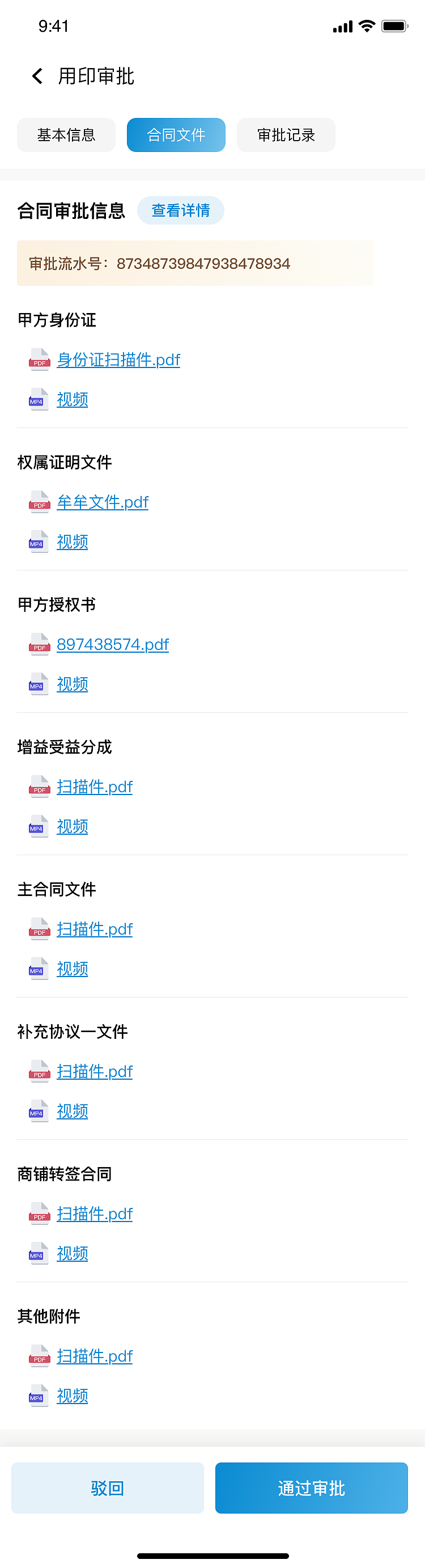This screenshot has width=425, height=1568.
Task: Play the 视频 under 甲方身份证
Action: (x=73, y=399)
